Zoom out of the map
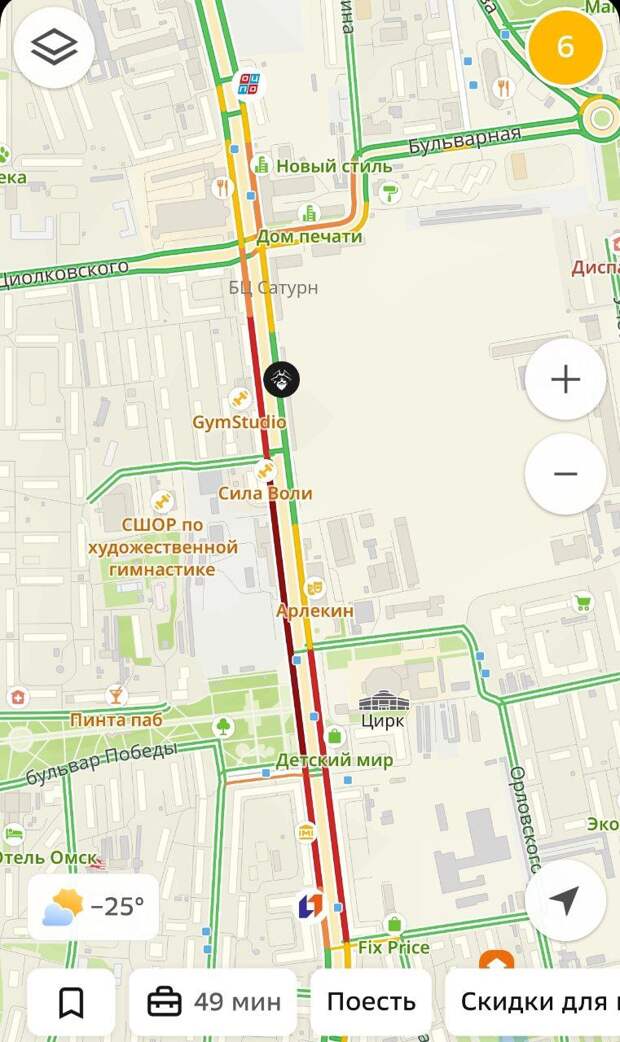Screen dimensions: 620x1042 [565, 474]
